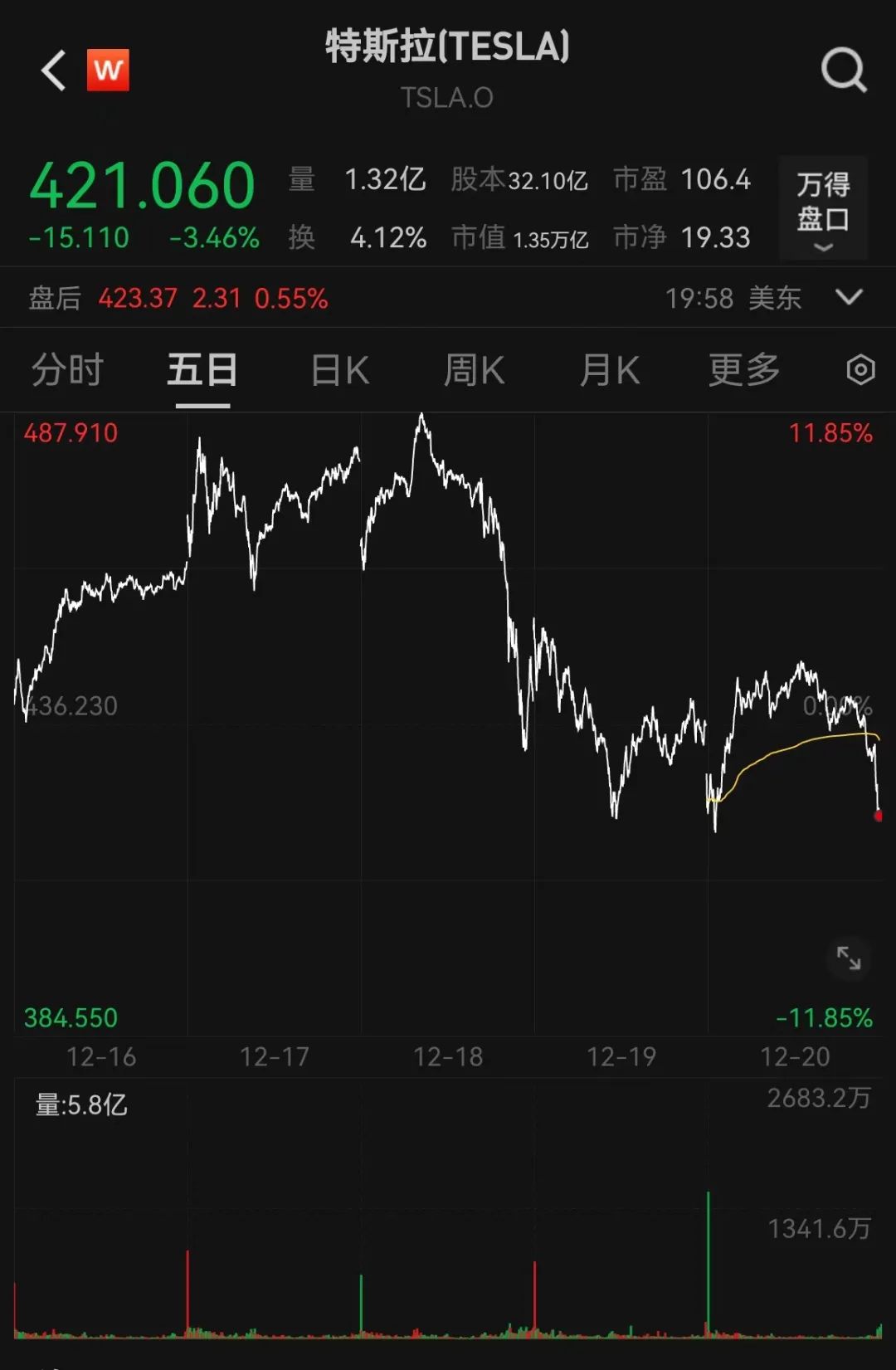The image size is (896, 1370).
Task: View the 月K monthly chart
Action: [x=610, y=370]
